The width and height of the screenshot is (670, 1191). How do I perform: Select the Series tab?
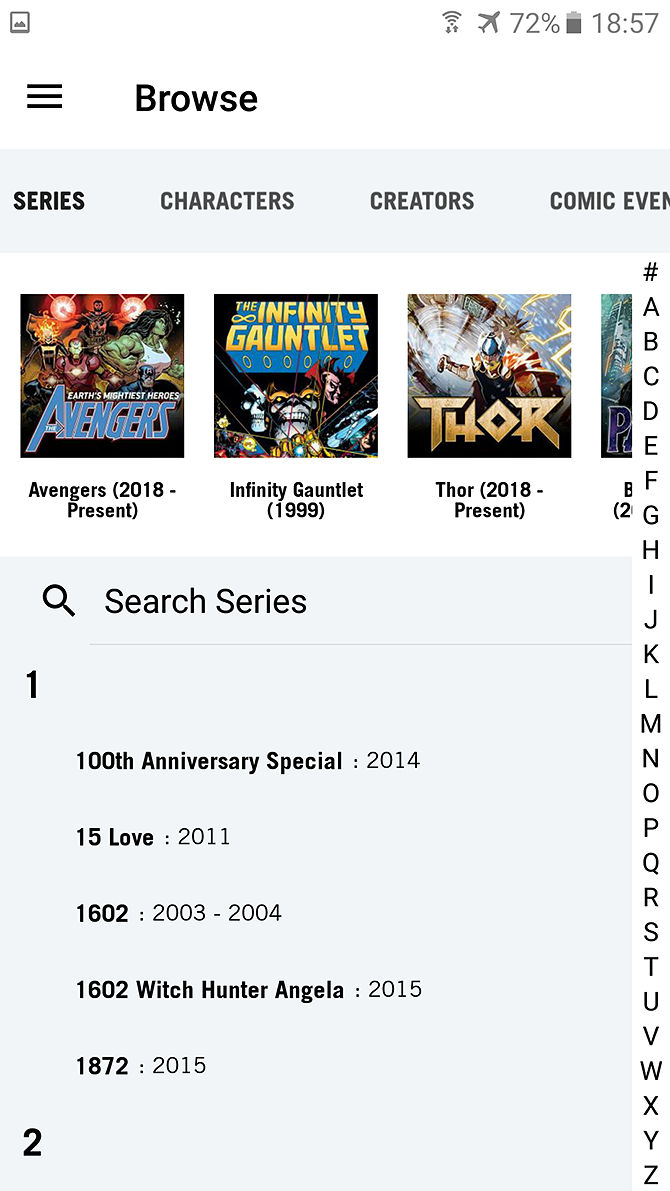coord(49,201)
